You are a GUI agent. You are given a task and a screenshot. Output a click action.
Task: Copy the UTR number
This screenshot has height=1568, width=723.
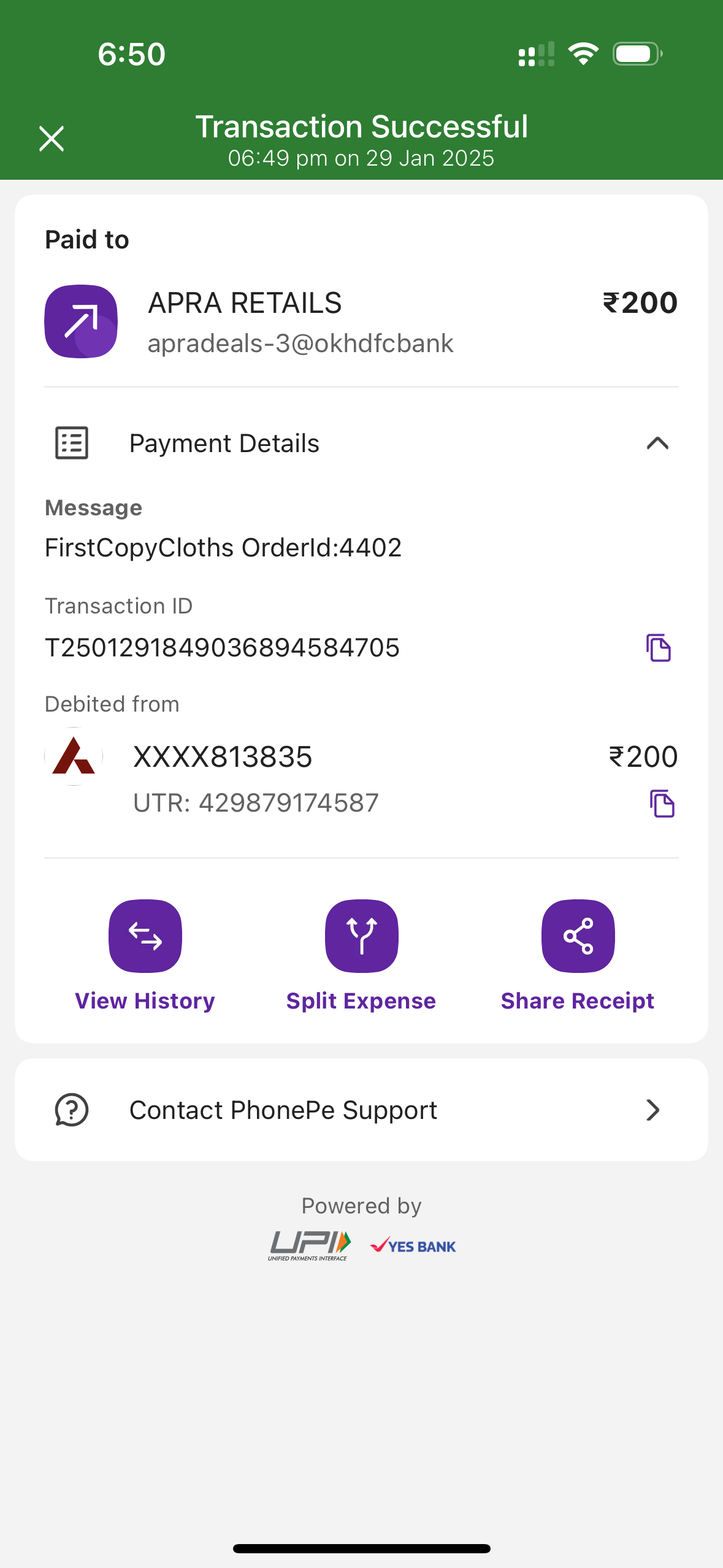(662, 804)
